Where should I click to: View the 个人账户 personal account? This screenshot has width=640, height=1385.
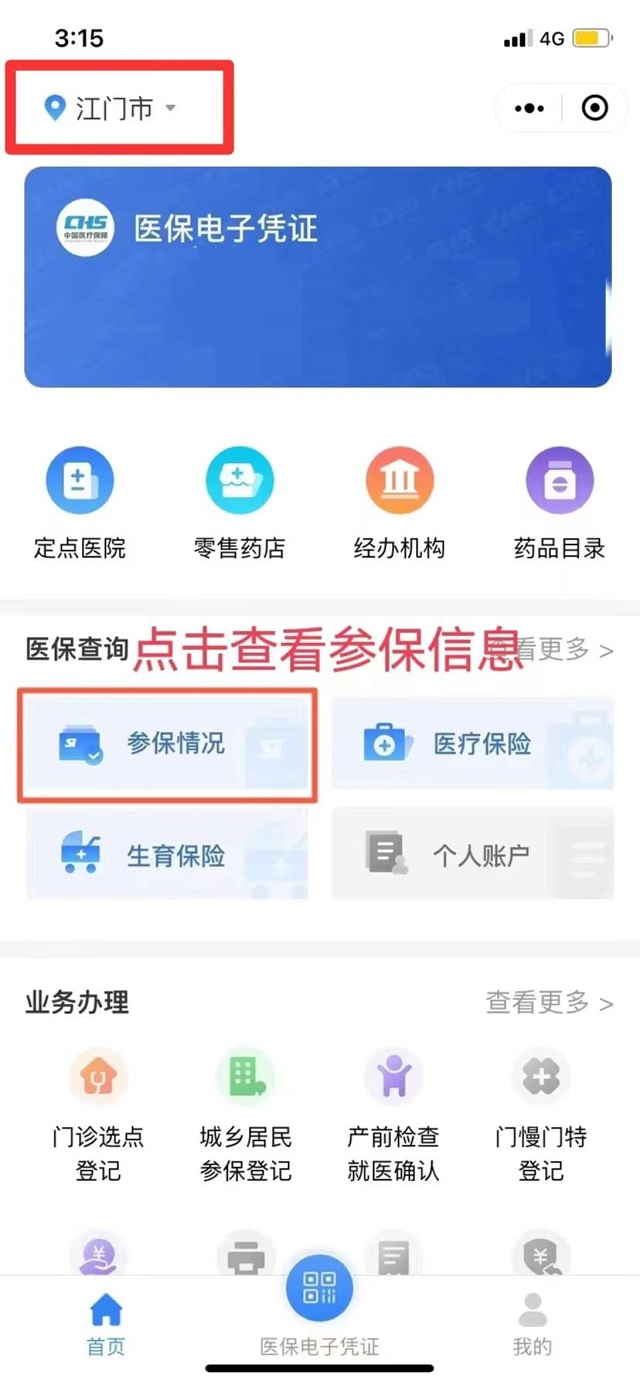tap(472, 856)
